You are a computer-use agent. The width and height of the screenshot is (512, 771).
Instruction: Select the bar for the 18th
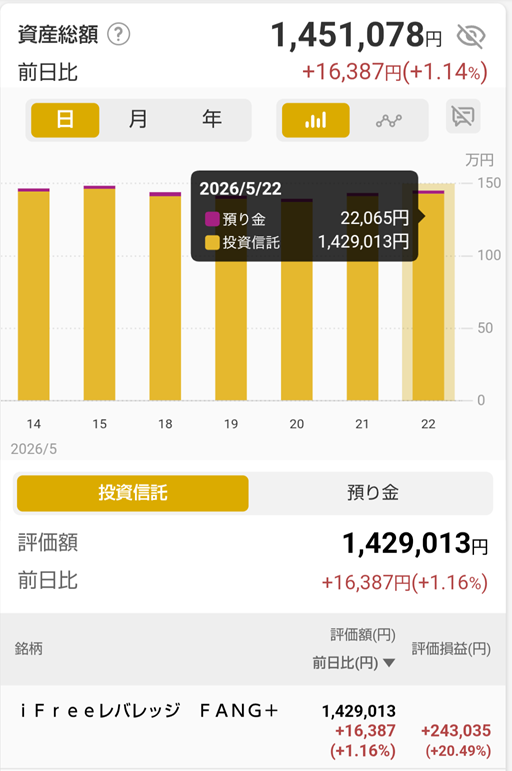click(x=165, y=296)
